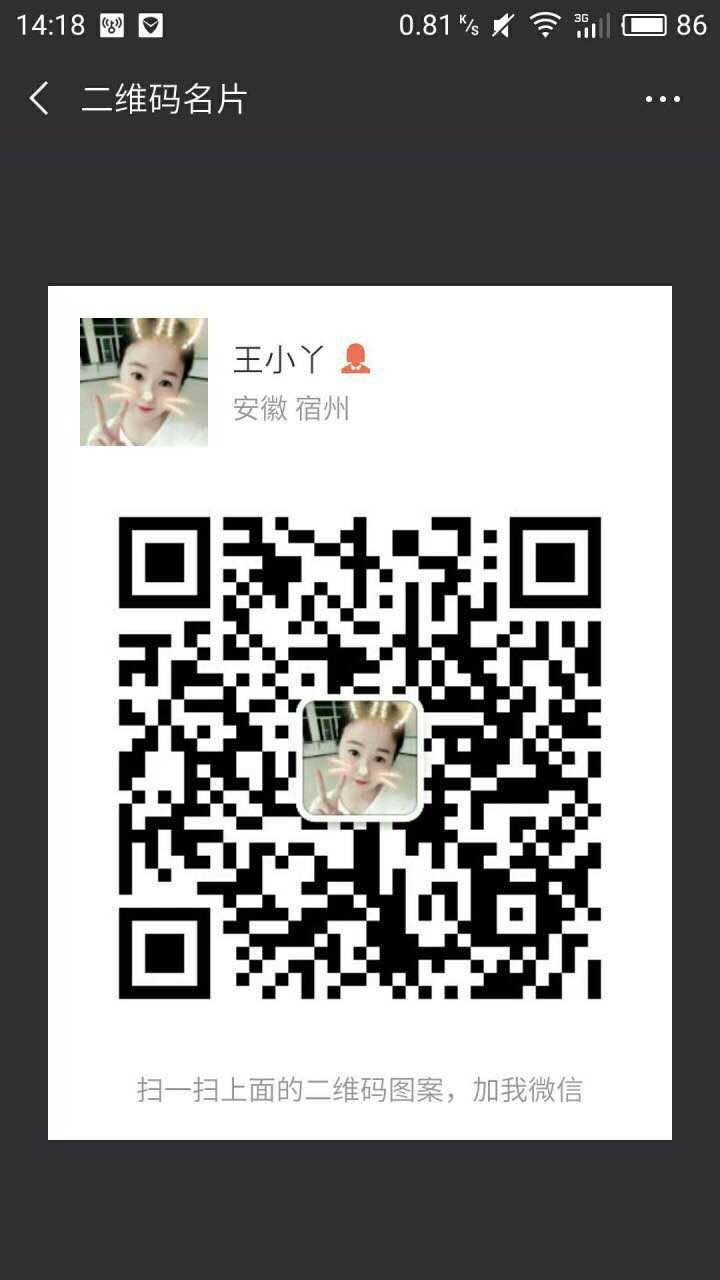Open the three-dot overflow menu
The height and width of the screenshot is (1280, 720).
pyautogui.click(x=662, y=99)
